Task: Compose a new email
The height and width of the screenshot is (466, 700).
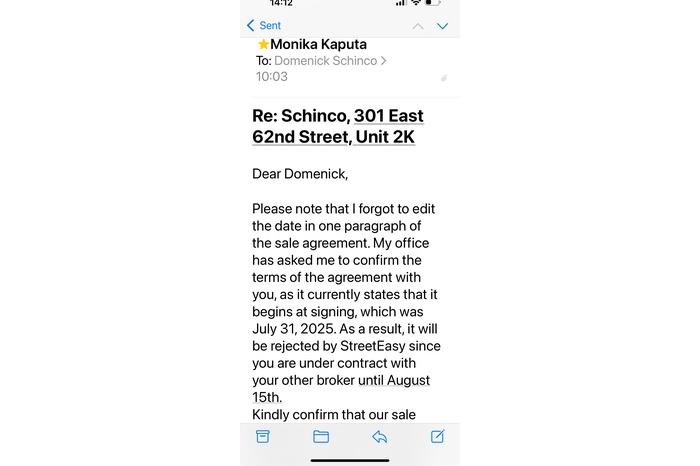Action: 437,437
